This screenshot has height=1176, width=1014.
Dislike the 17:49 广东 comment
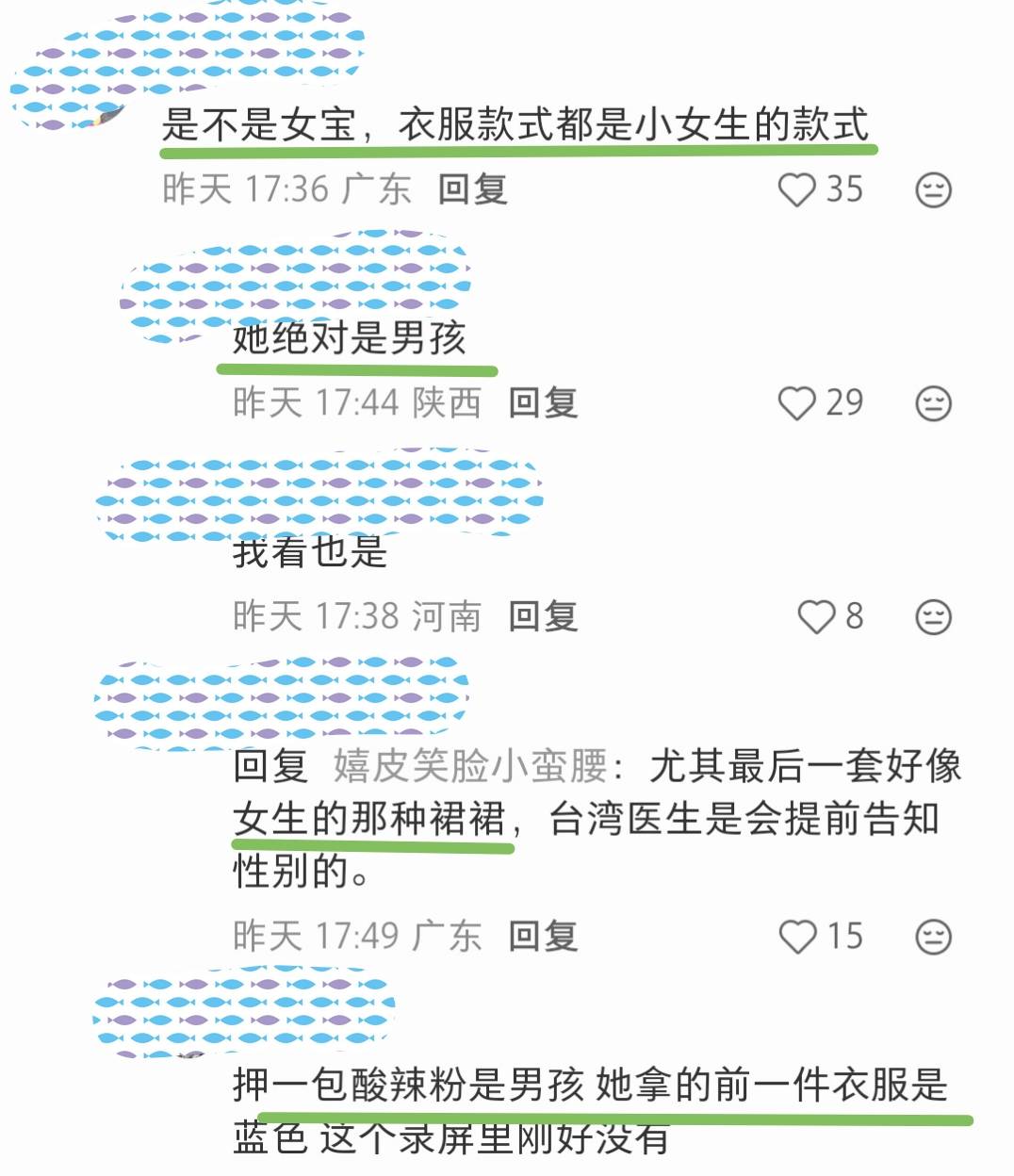pos(933,938)
